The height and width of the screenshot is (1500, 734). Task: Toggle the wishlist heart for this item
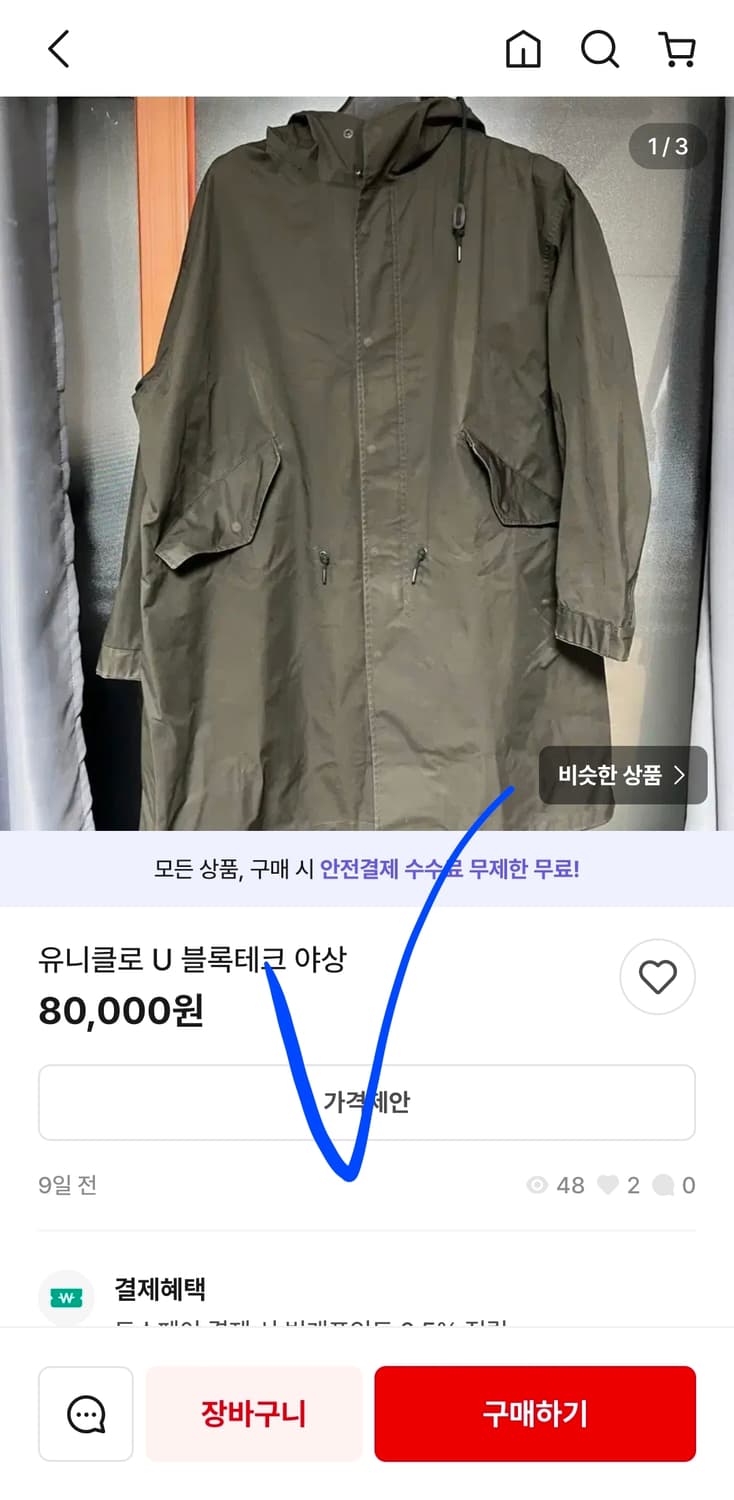tap(657, 977)
